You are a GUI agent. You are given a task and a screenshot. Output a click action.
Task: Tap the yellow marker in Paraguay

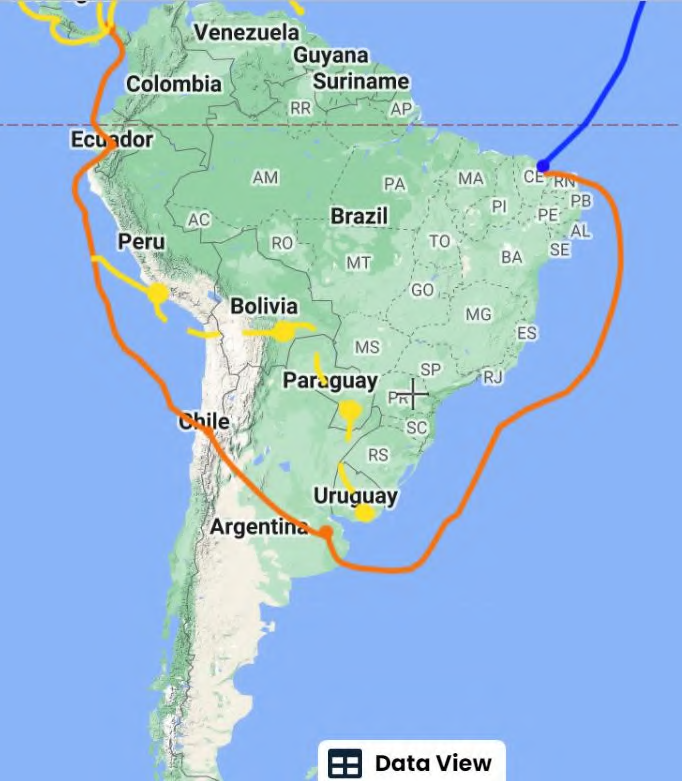349,409
